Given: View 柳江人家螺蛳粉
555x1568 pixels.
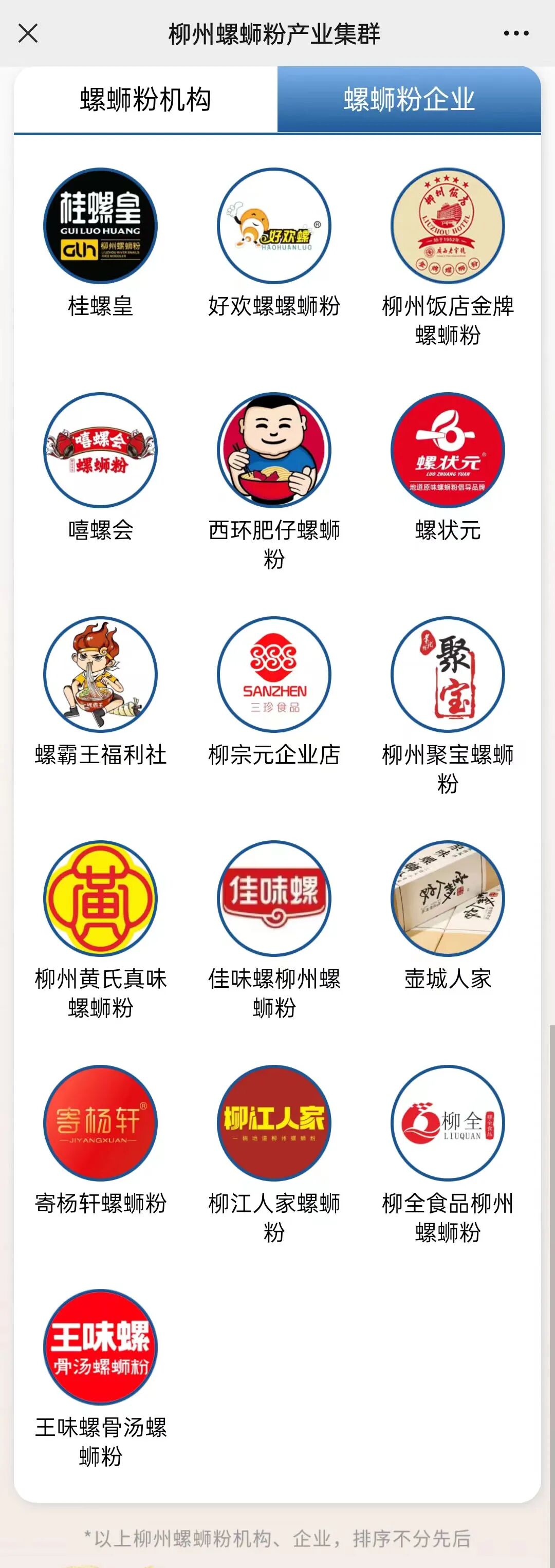Looking at the screenshot, I should 274,1122.
